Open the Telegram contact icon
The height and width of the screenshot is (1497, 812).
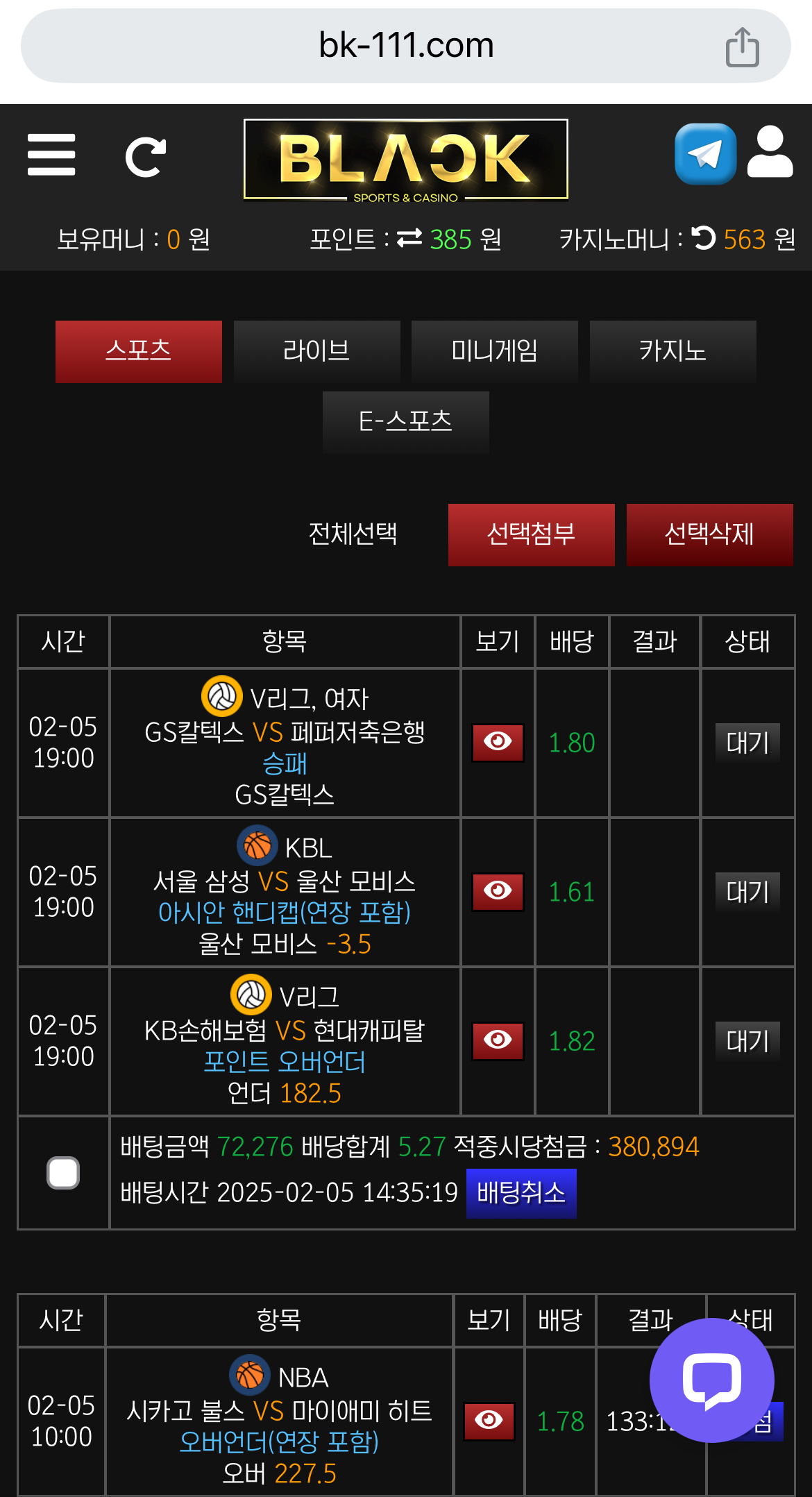pyautogui.click(x=705, y=153)
